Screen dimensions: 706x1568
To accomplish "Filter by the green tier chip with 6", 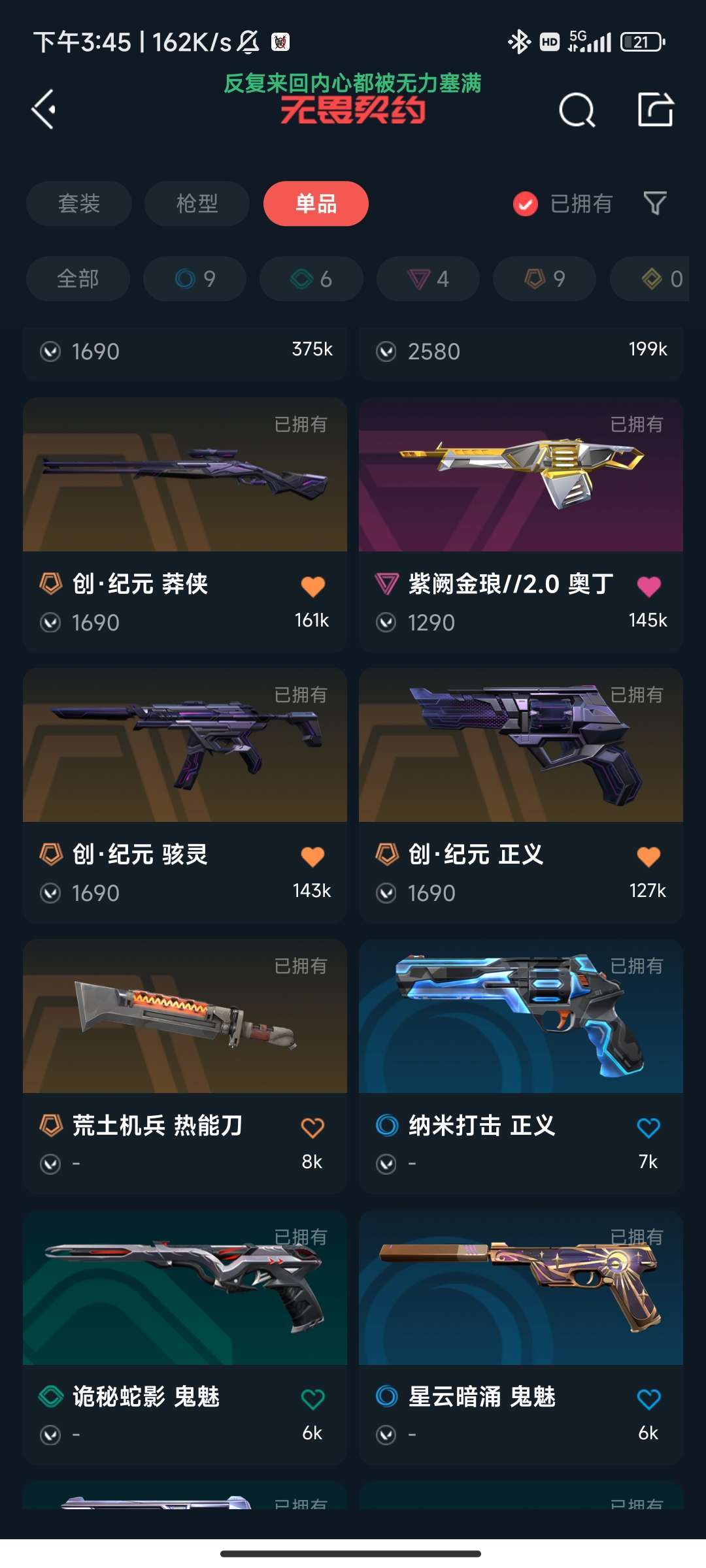I will coord(311,279).
